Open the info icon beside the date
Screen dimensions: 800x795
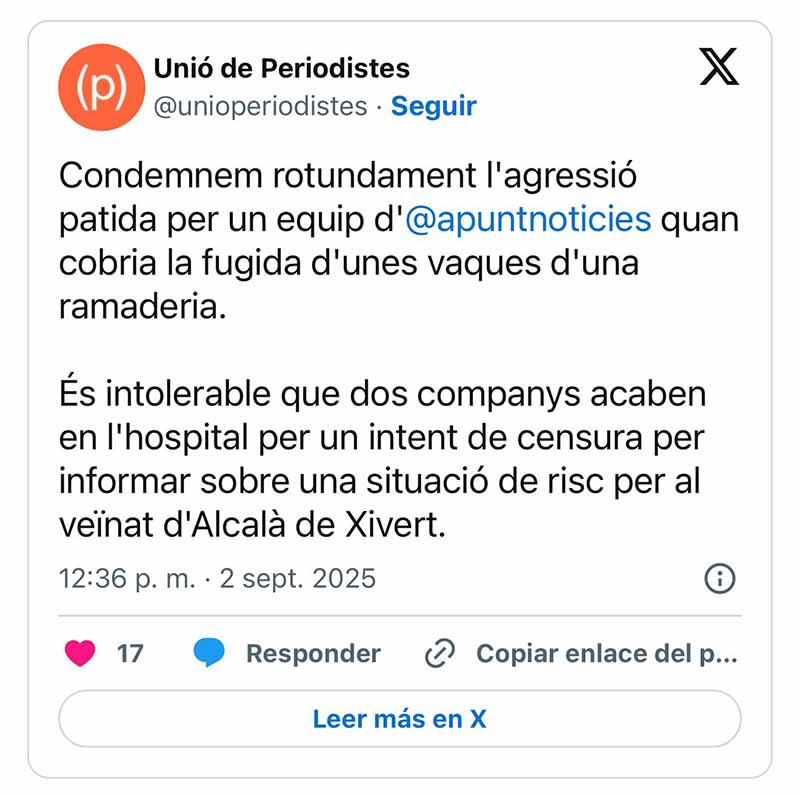pyautogui.click(x=720, y=578)
